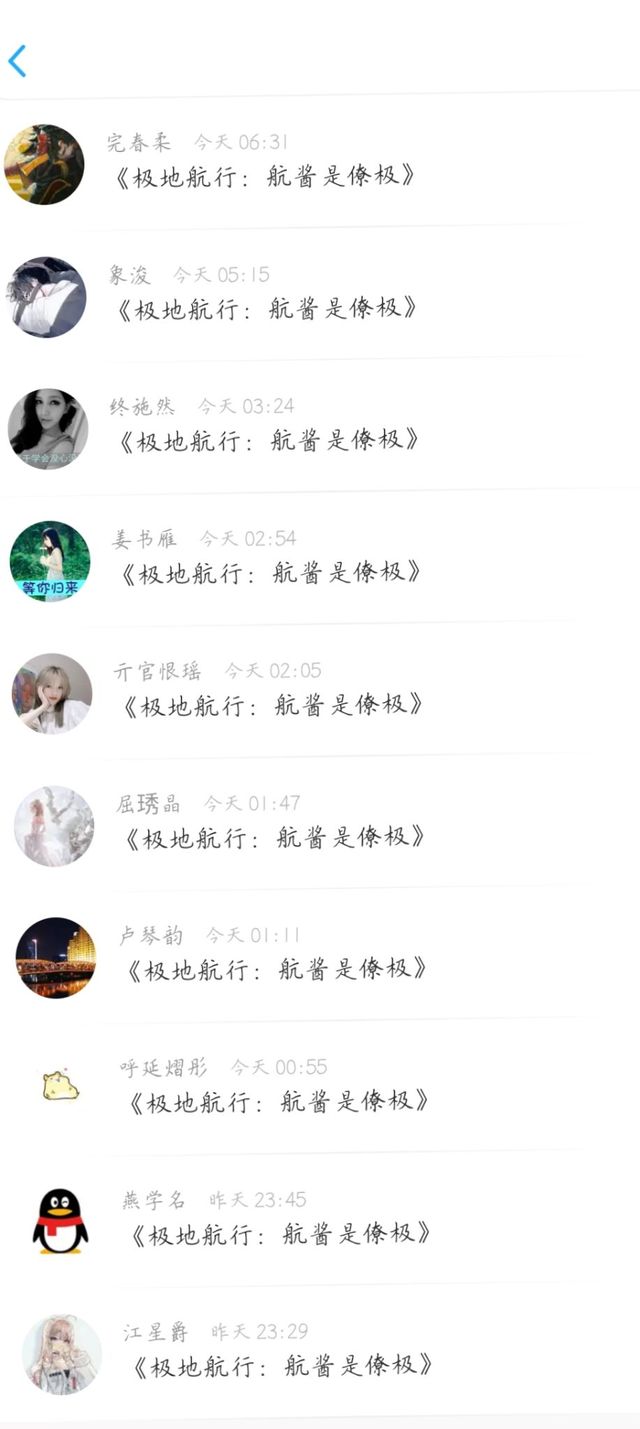The height and width of the screenshot is (1429, 640).
Task: Open the entry from 呼延熠彤
Action: pyautogui.click(x=279, y=1101)
